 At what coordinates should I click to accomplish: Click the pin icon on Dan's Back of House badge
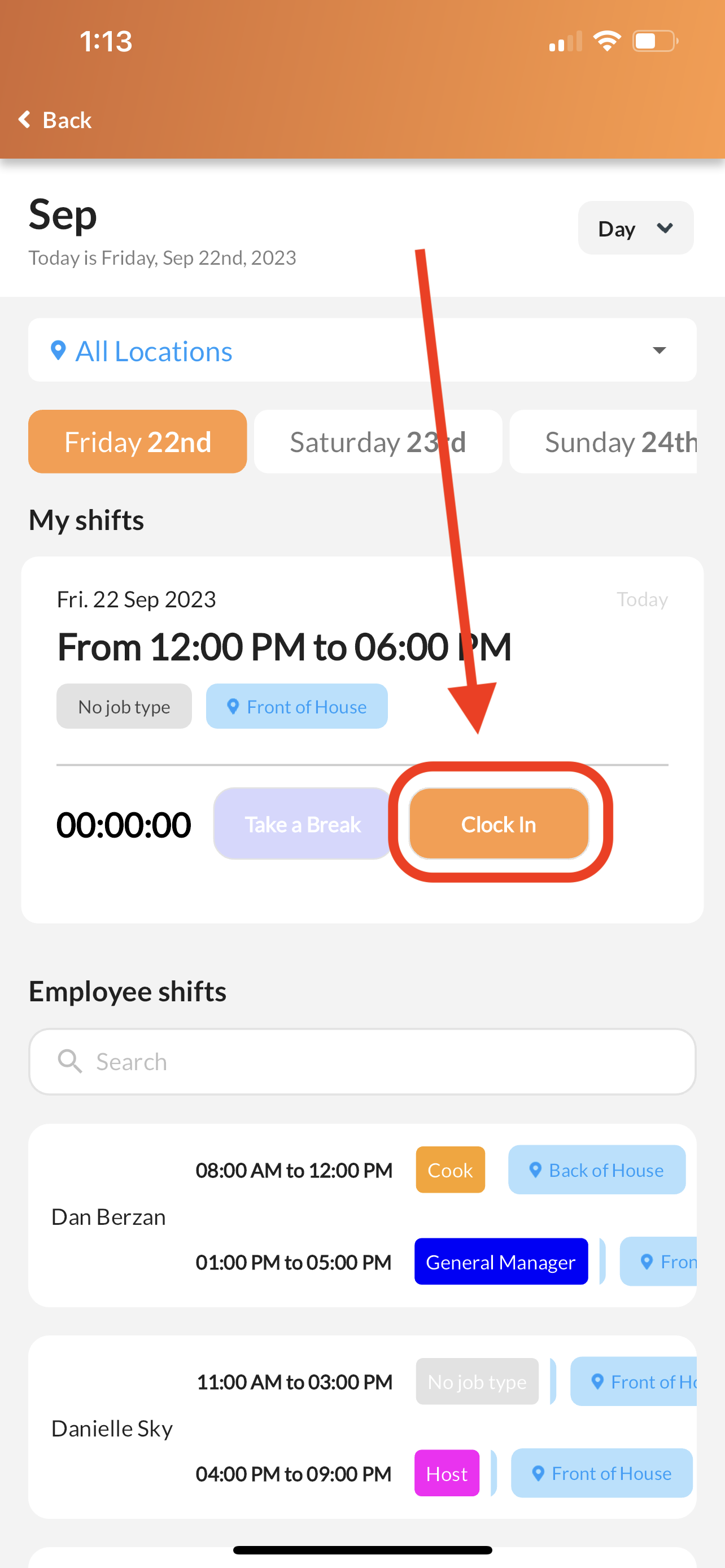tap(536, 1170)
